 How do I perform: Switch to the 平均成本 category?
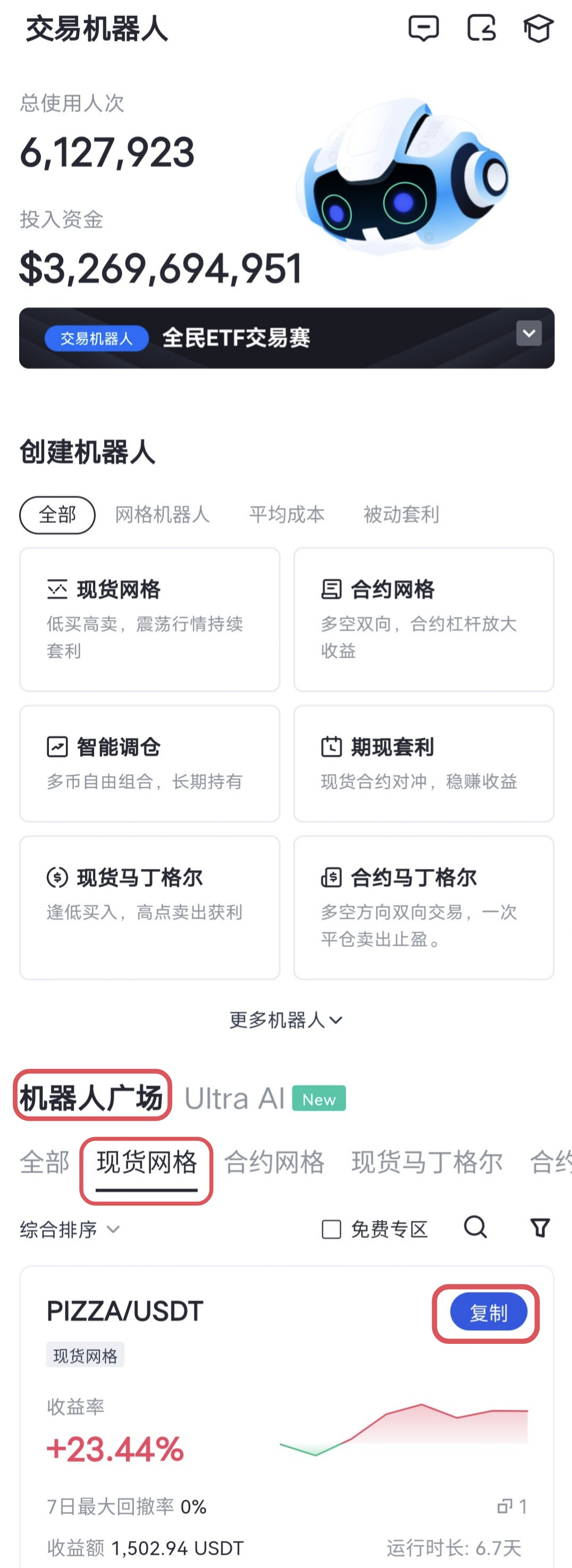287,515
